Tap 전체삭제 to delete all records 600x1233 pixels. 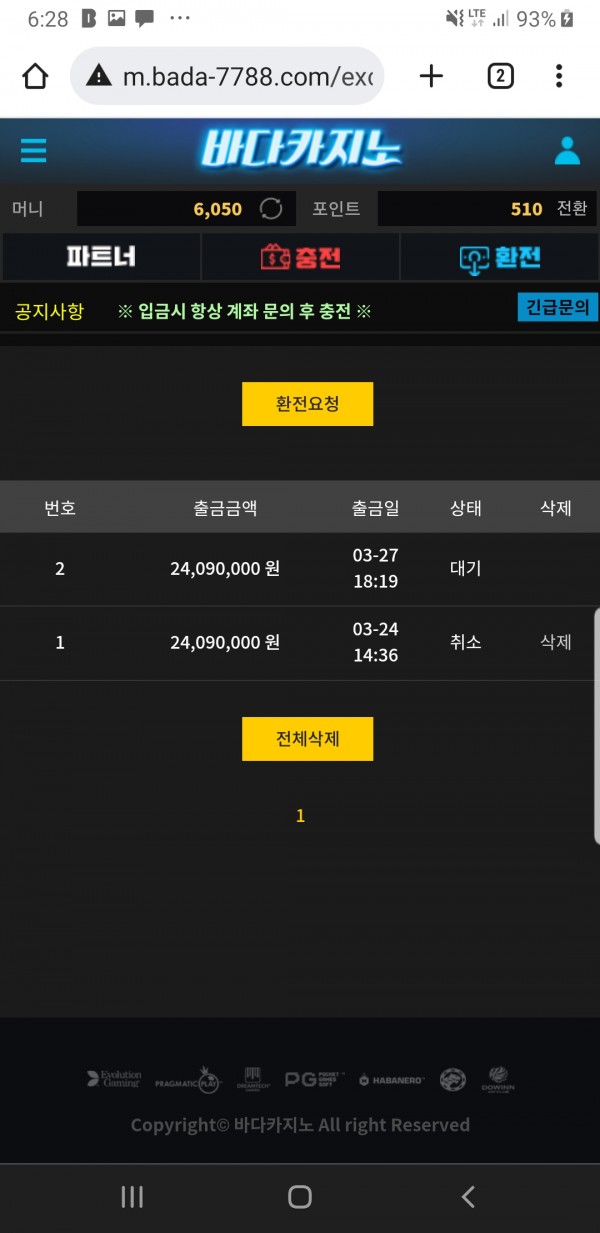pos(307,739)
